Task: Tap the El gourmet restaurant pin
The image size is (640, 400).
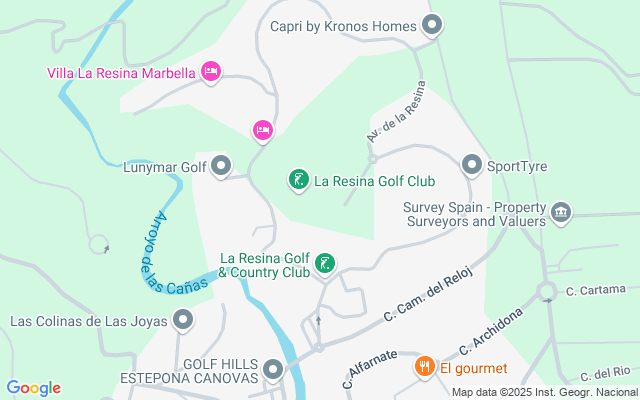Action: (x=425, y=367)
